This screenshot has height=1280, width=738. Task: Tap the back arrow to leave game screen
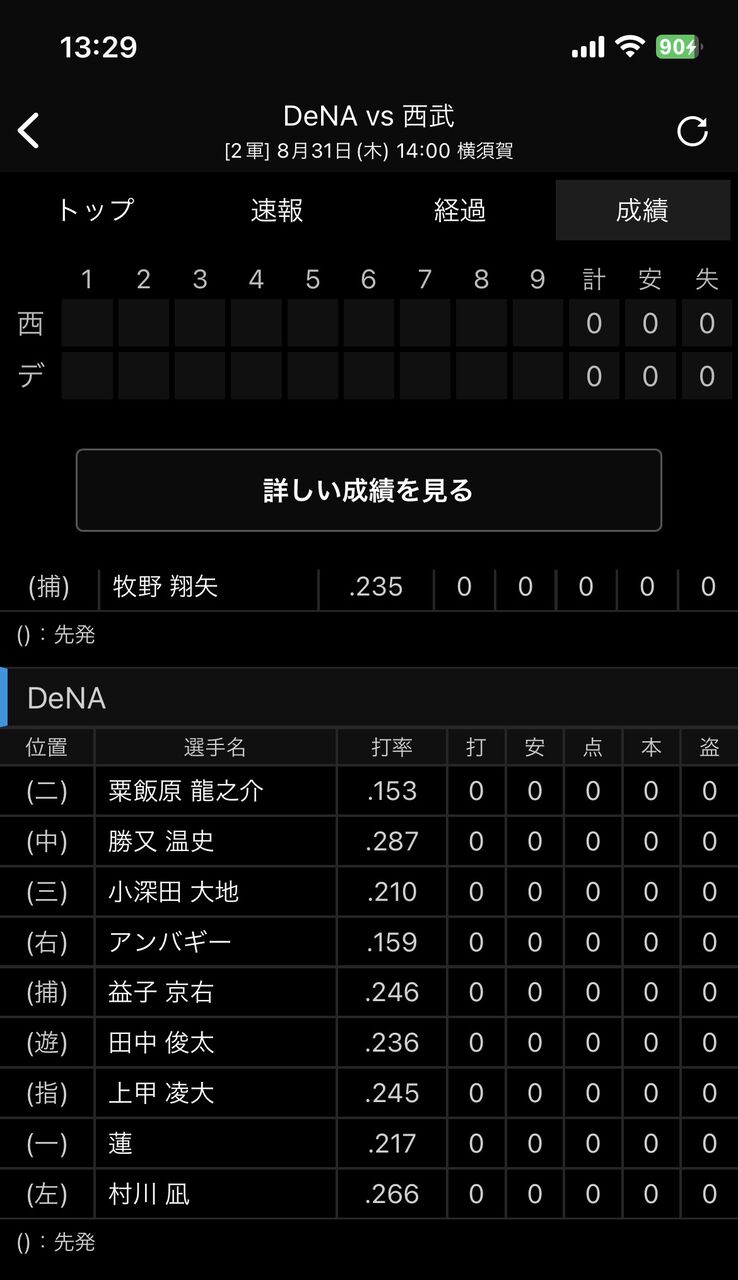point(28,130)
